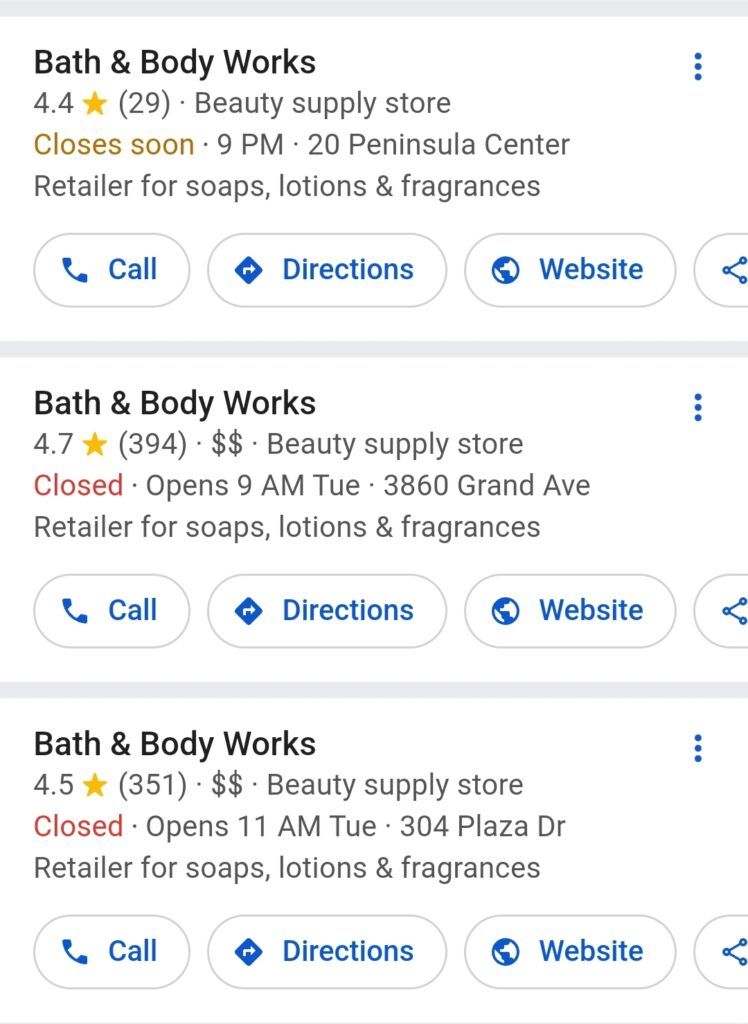Open overflow menu for 304 Plaza Dr store
Screen dimensions: 748x1024
point(698,749)
